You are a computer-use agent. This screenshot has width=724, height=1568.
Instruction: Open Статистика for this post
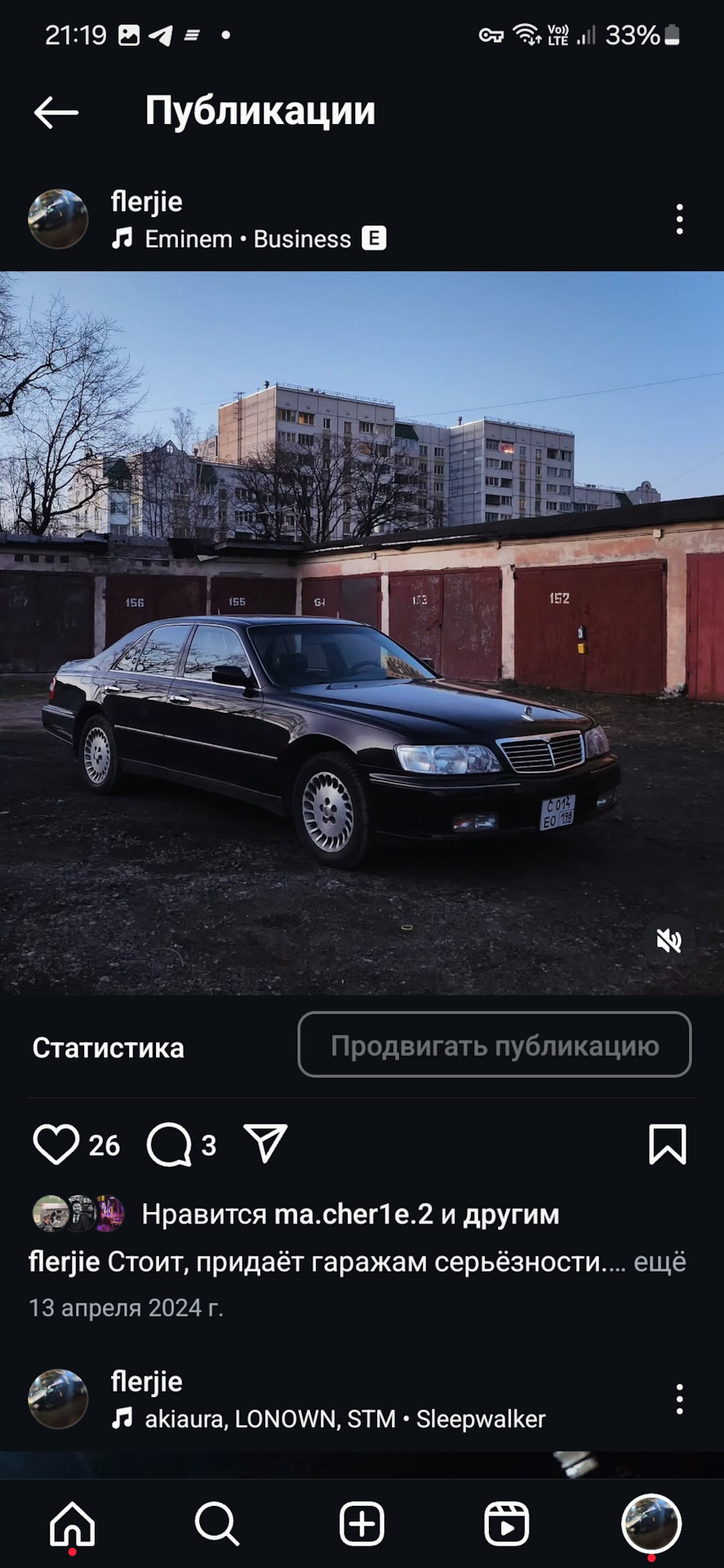(x=108, y=1048)
